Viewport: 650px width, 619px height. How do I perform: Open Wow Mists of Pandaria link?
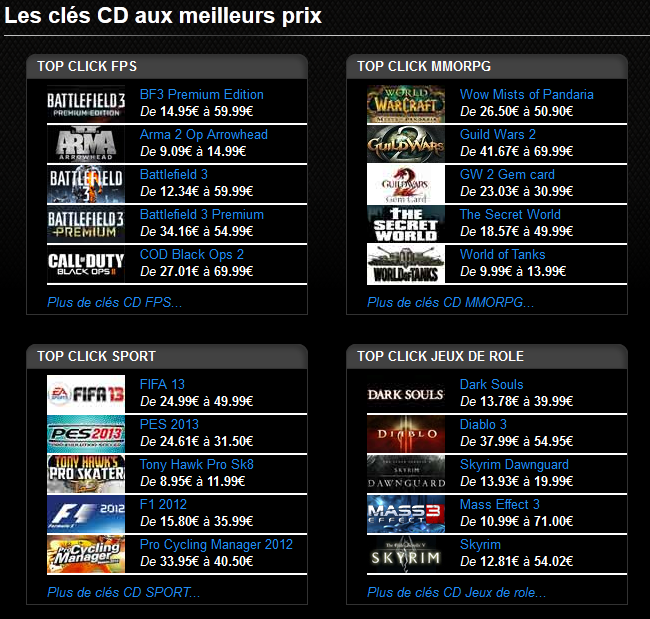coord(526,95)
